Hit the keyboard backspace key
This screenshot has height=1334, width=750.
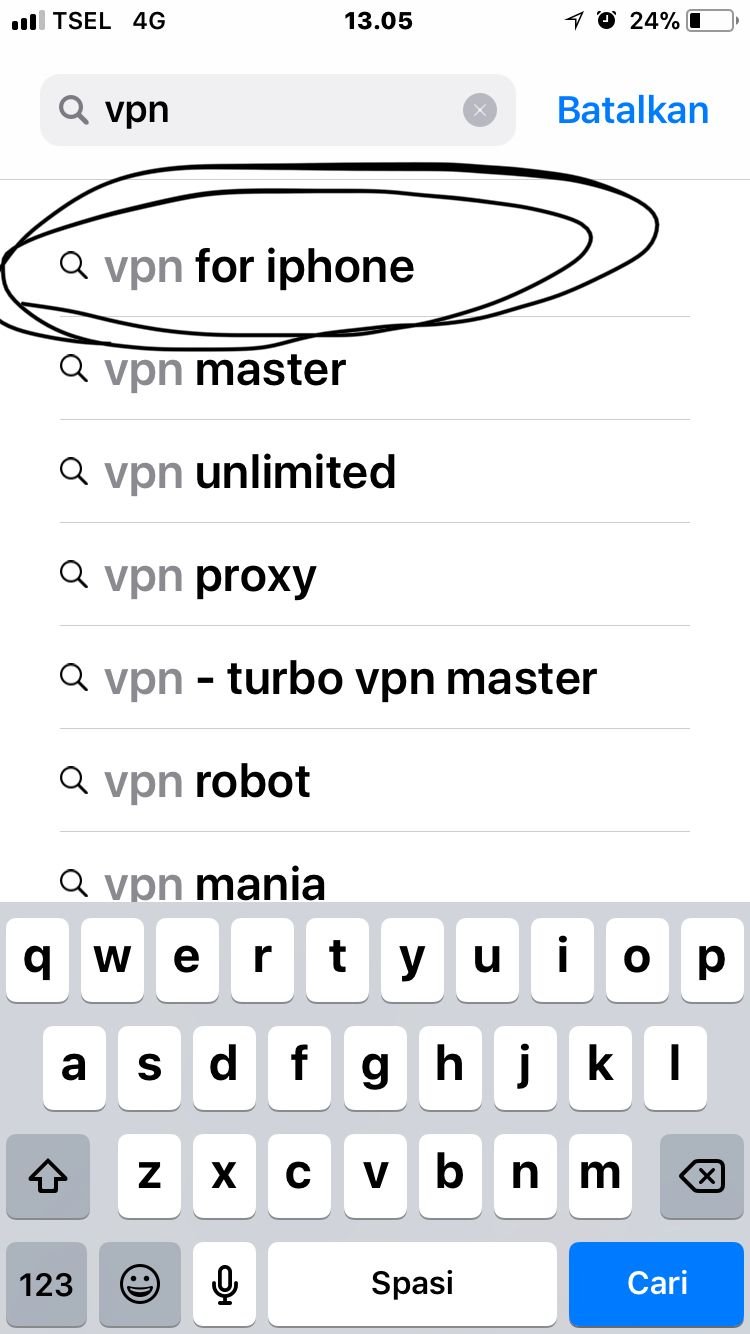tap(701, 1177)
